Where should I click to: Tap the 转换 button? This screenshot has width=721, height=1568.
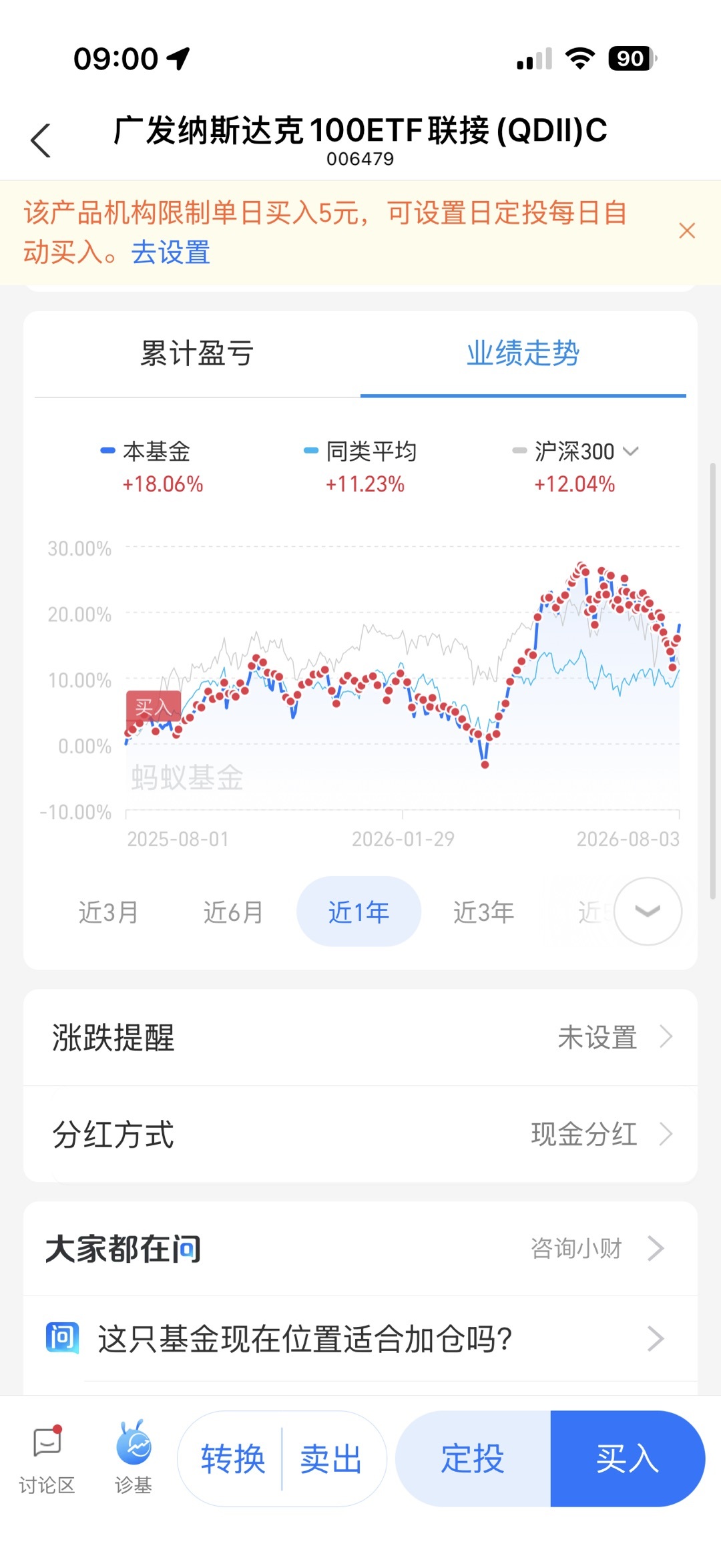click(233, 1458)
